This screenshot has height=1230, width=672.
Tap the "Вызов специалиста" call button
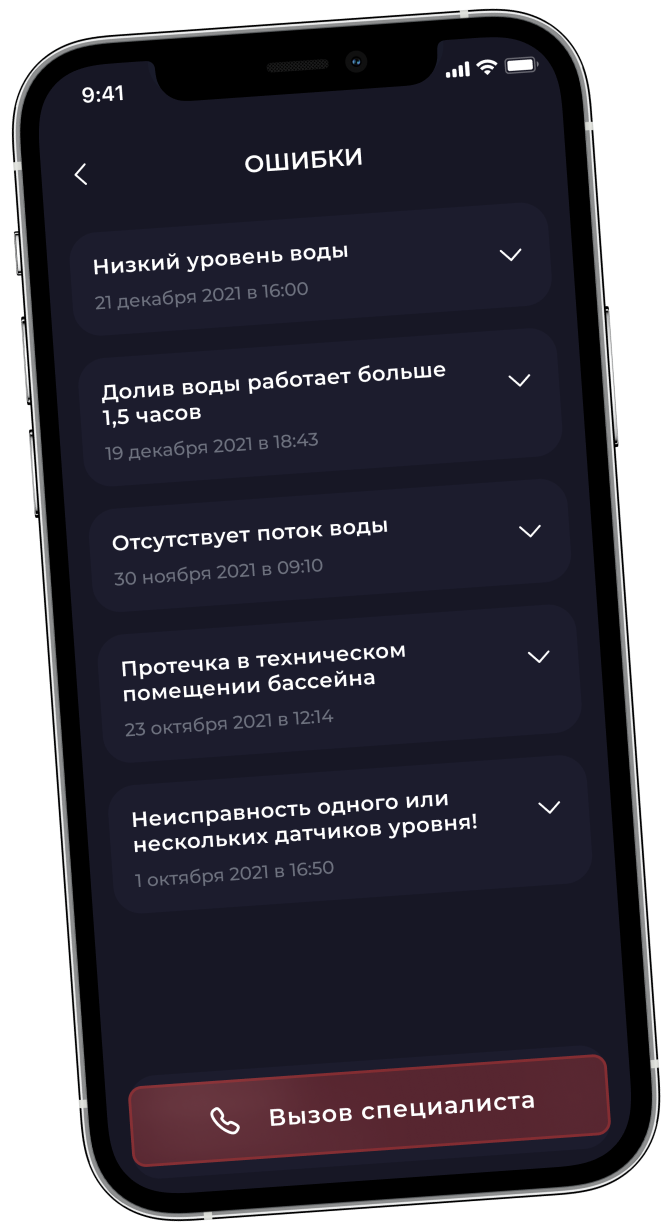point(369,1110)
